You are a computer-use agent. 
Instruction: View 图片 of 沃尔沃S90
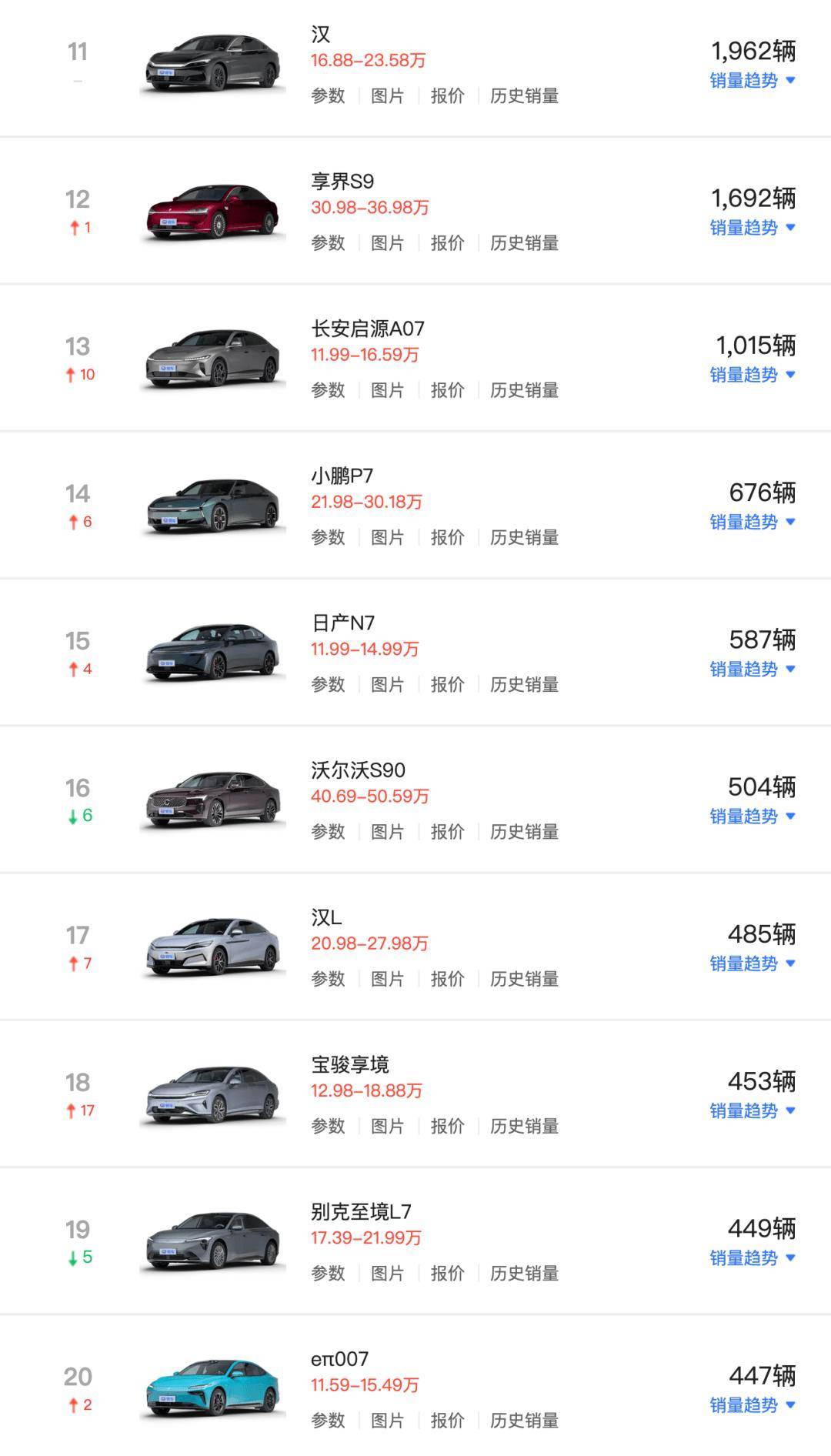pos(387,831)
